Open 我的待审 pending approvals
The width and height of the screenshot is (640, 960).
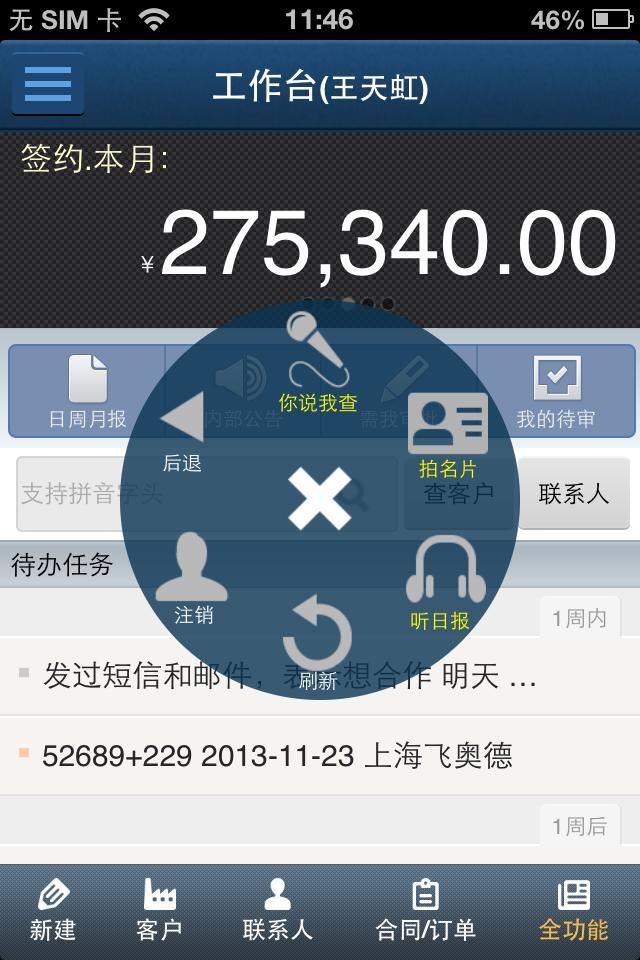tap(556, 392)
